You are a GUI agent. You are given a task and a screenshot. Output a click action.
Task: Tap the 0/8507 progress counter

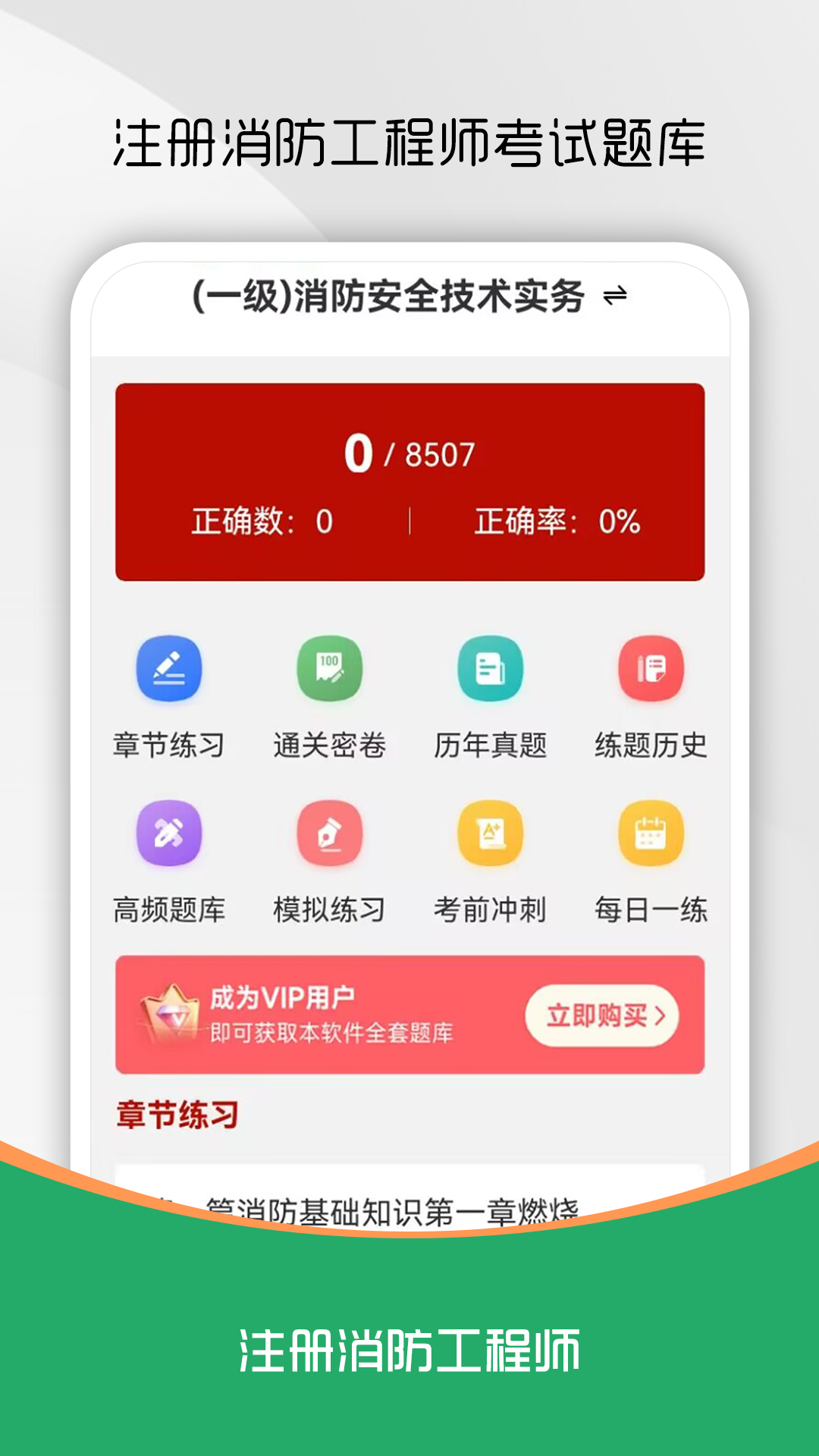click(409, 453)
